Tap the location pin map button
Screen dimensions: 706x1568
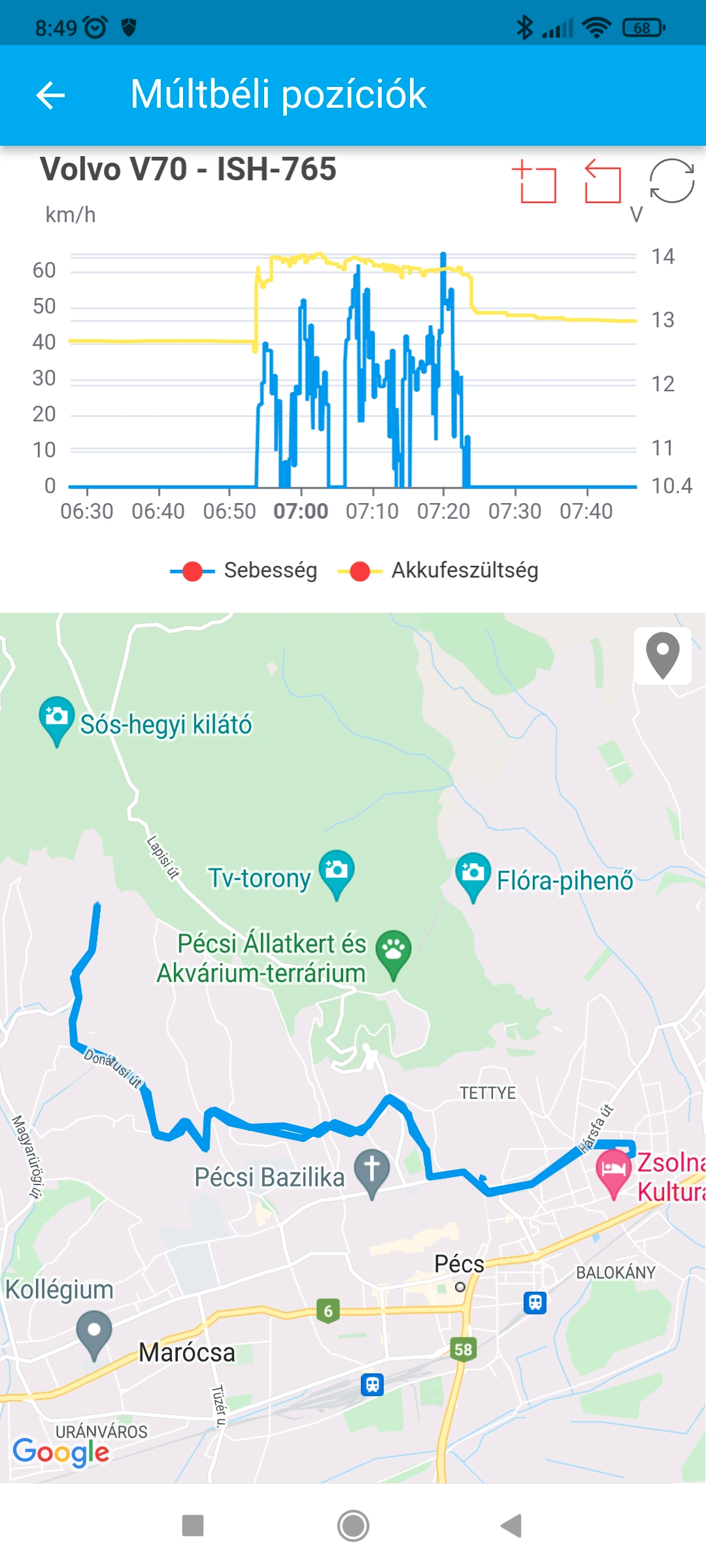click(x=662, y=655)
